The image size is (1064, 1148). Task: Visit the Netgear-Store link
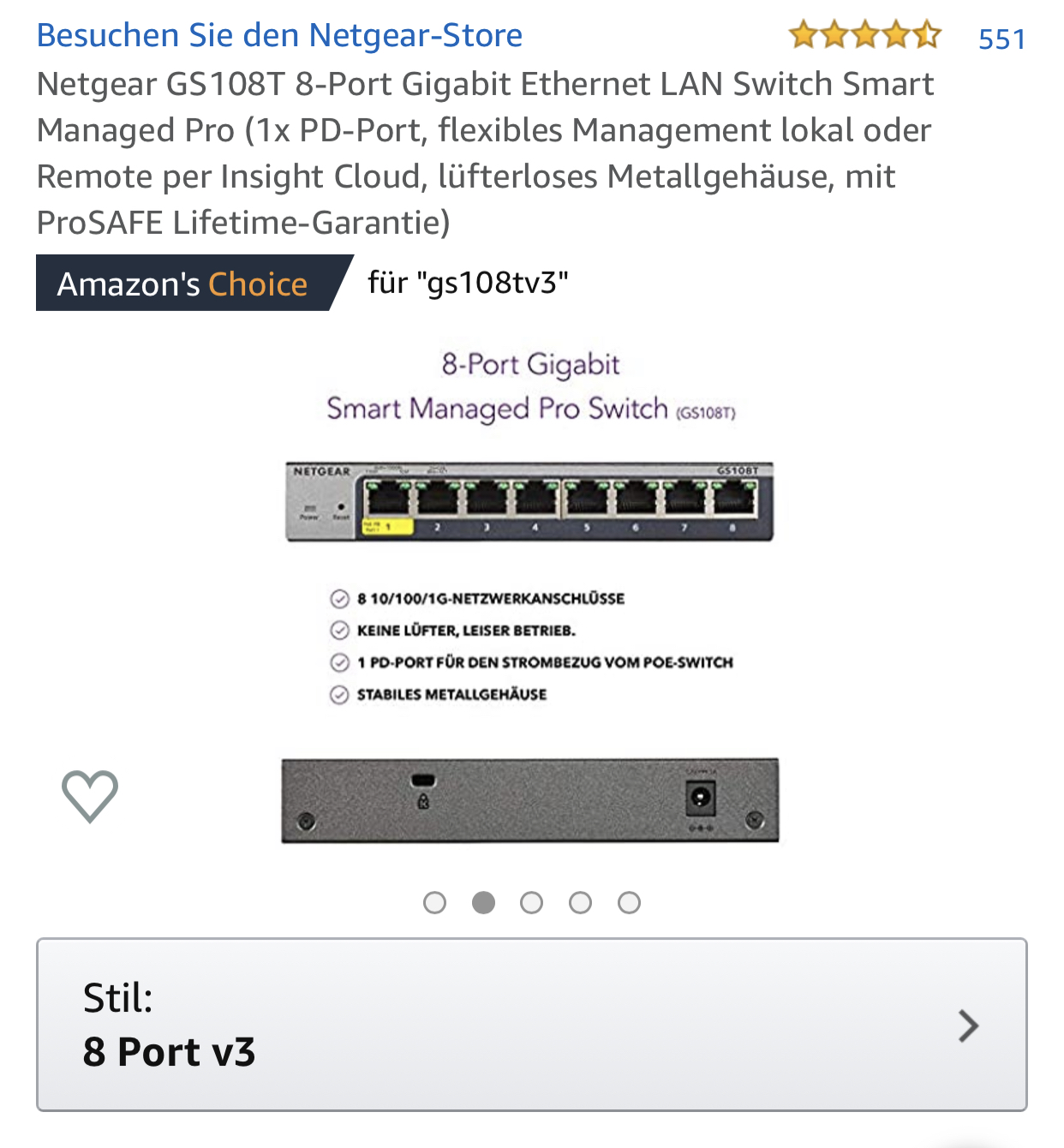[x=279, y=36]
